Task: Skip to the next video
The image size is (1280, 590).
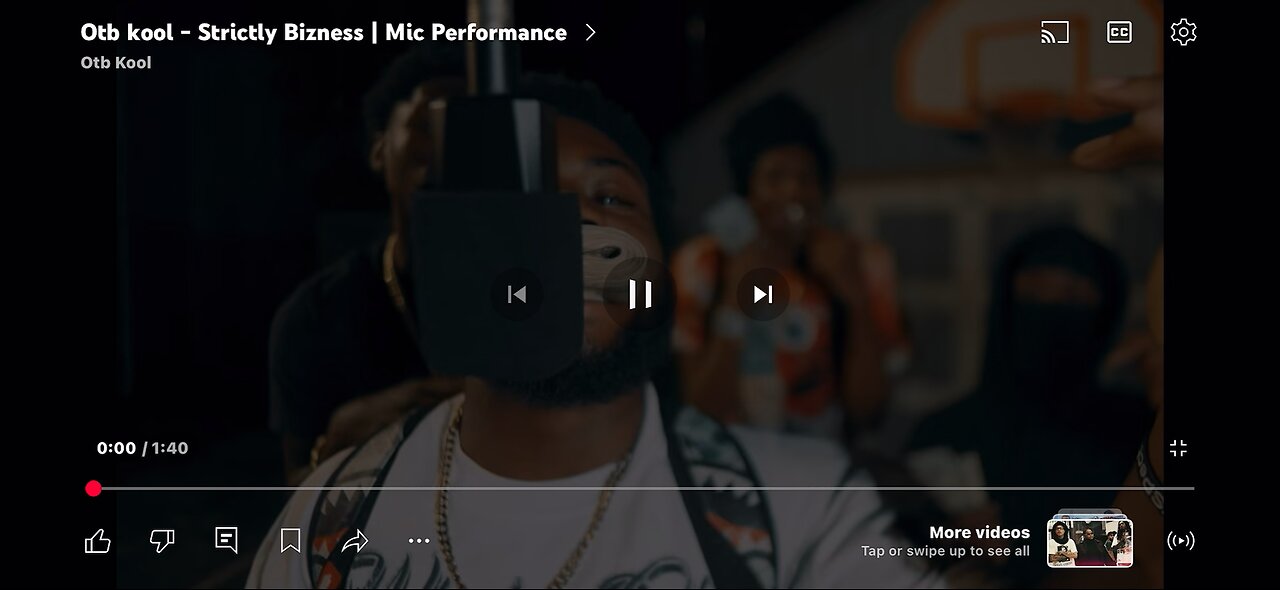Action: pyautogui.click(x=763, y=294)
